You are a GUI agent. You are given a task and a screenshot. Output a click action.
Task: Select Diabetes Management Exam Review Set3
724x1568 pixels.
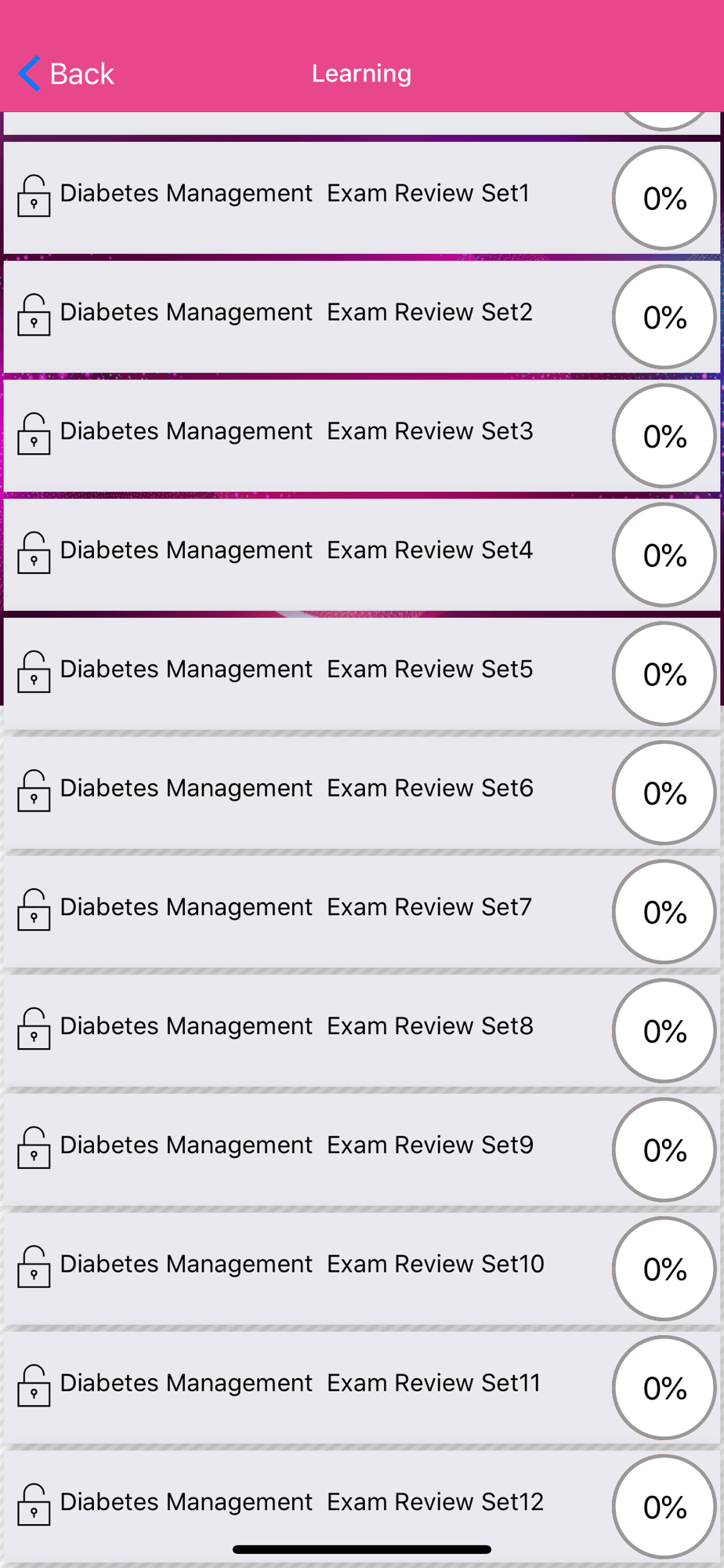362,436
